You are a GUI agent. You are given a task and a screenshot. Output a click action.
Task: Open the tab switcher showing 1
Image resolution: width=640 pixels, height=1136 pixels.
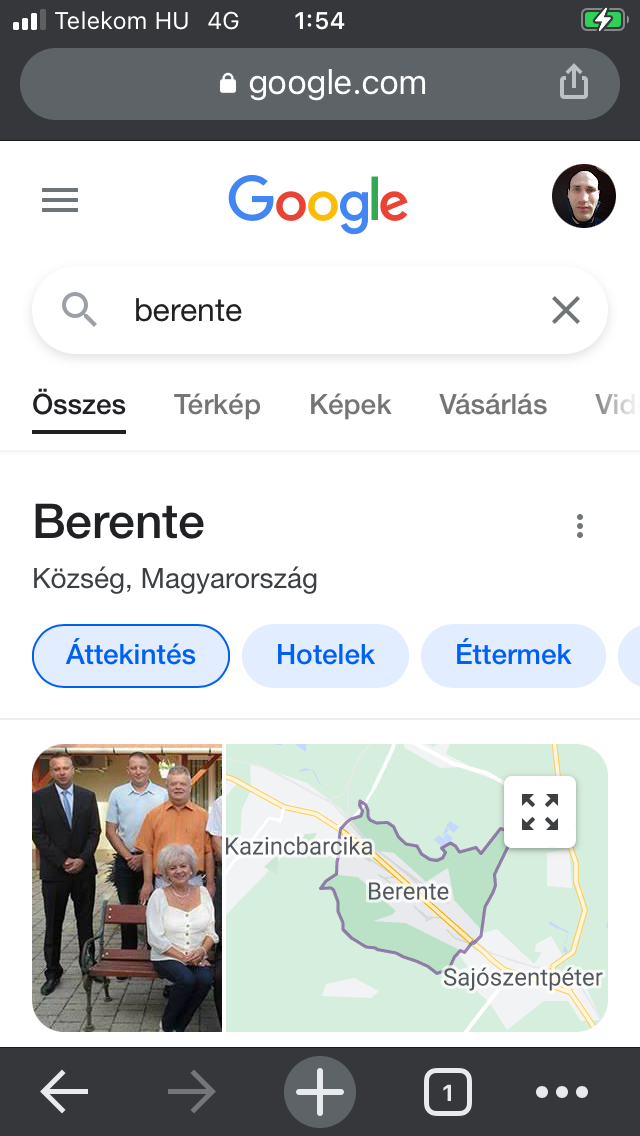(447, 1091)
